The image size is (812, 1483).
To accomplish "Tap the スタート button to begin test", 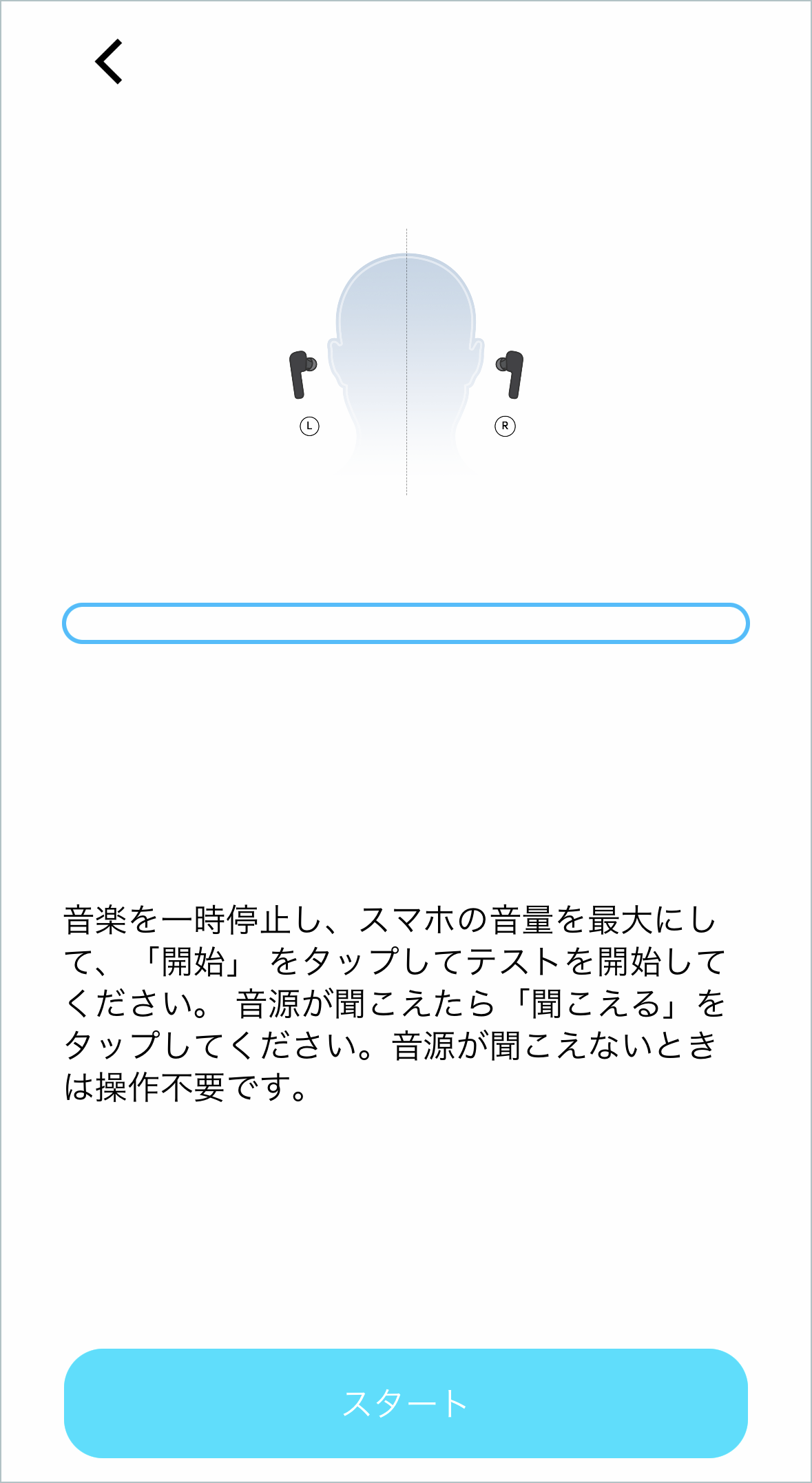I will click(406, 1403).
